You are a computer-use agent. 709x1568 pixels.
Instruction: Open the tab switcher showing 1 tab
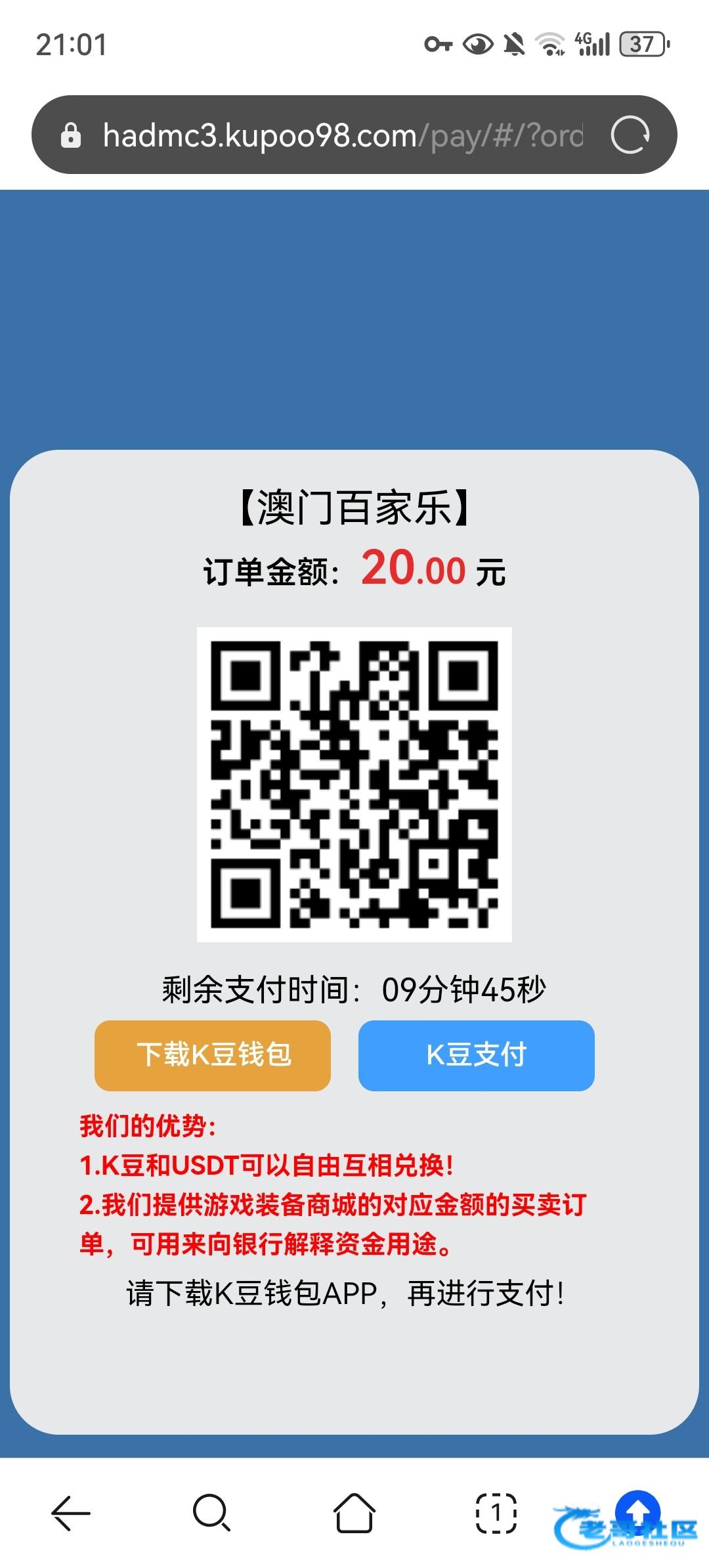(496, 1514)
